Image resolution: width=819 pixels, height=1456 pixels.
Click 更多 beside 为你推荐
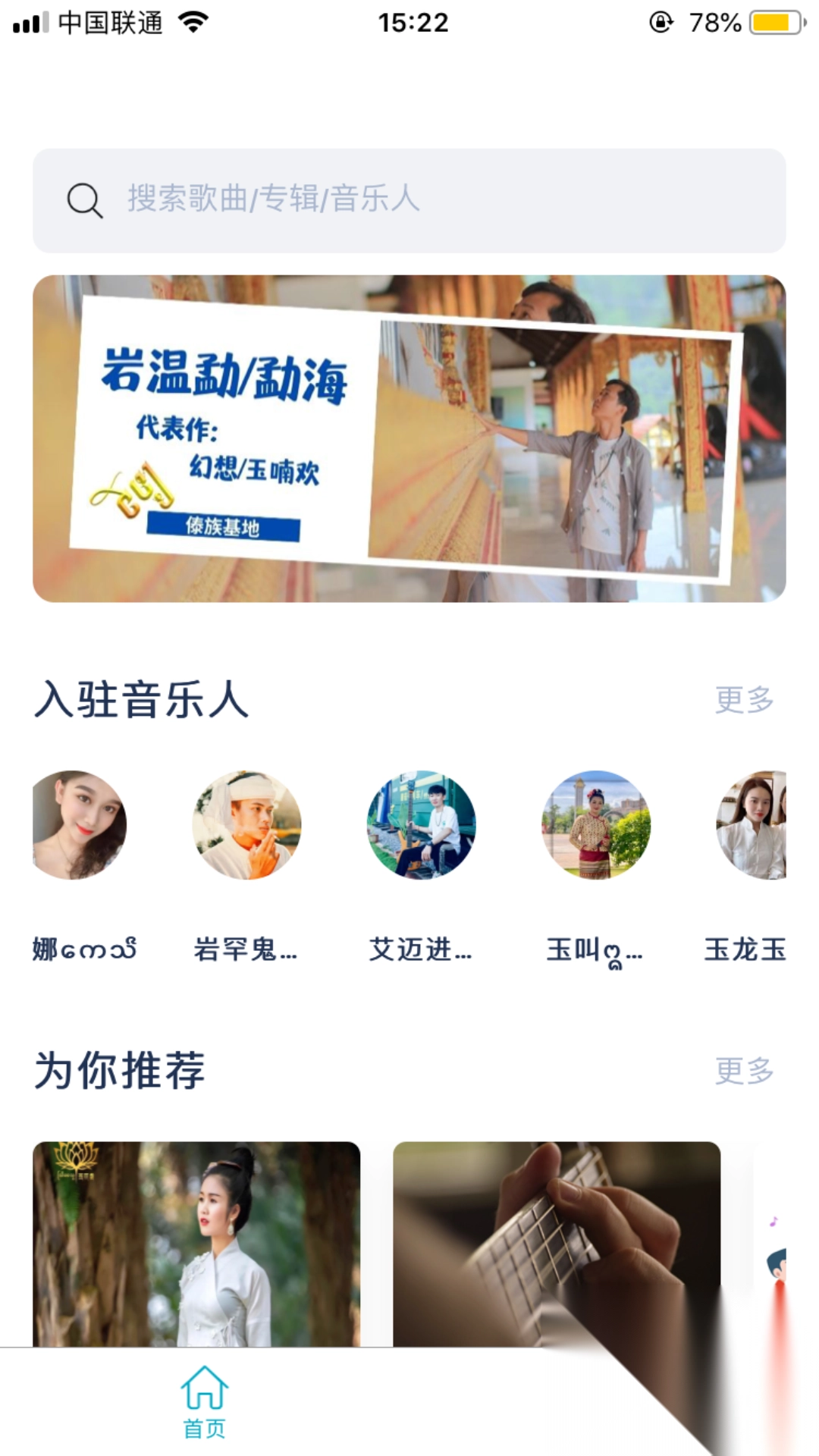[743, 1069]
